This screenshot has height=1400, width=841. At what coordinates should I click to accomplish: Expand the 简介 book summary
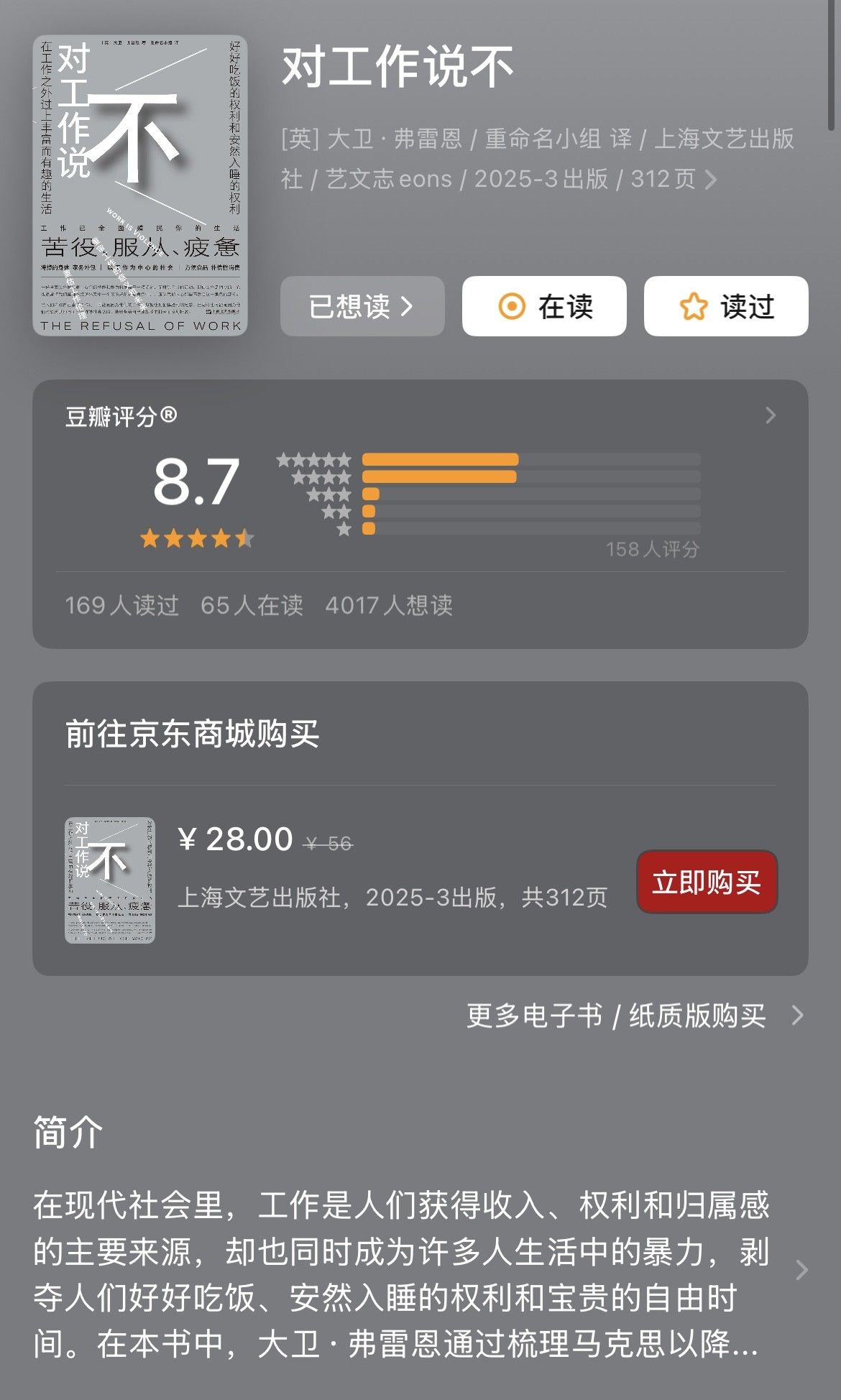pyautogui.click(x=420, y=1273)
